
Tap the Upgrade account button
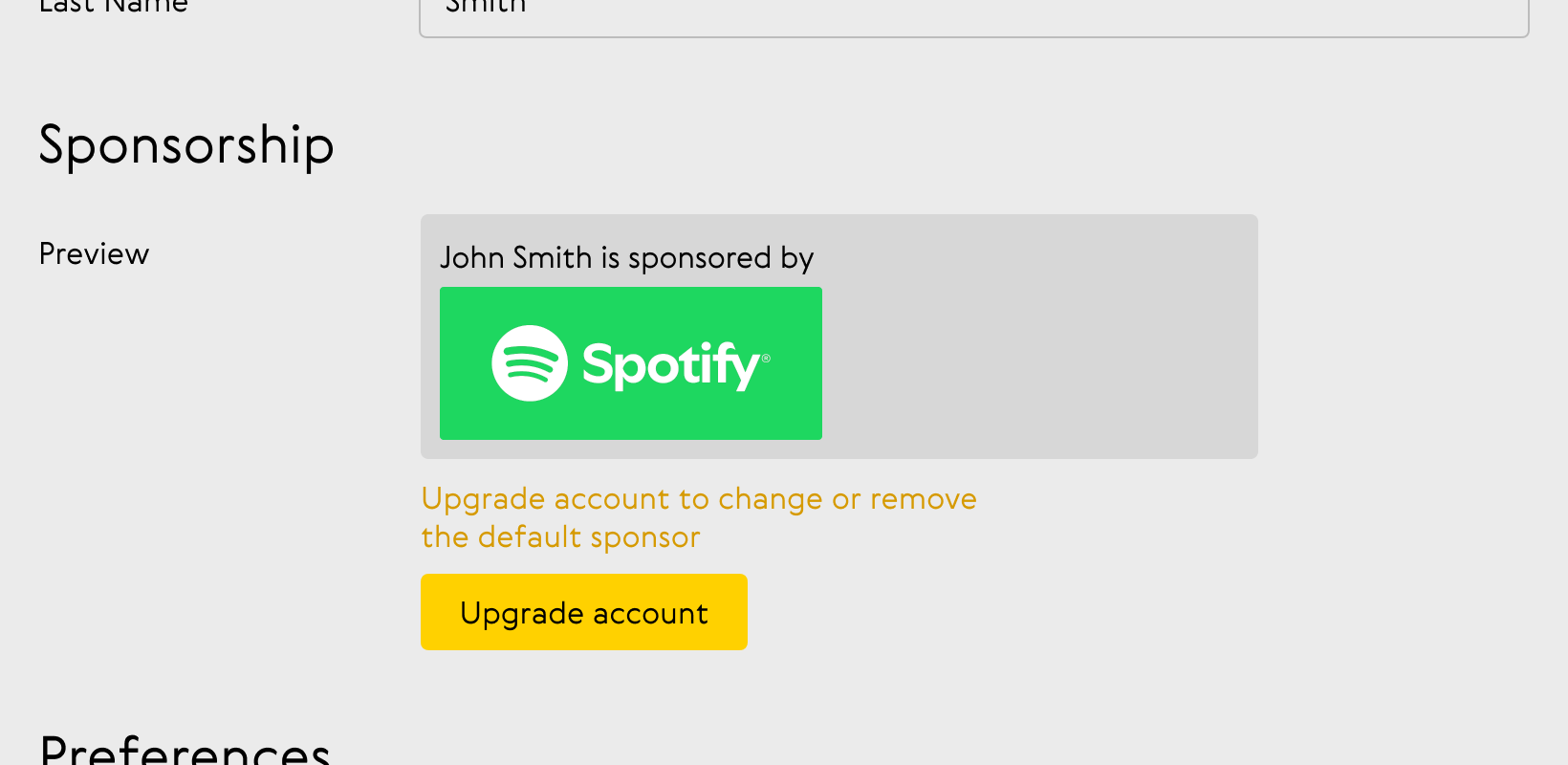point(583,612)
